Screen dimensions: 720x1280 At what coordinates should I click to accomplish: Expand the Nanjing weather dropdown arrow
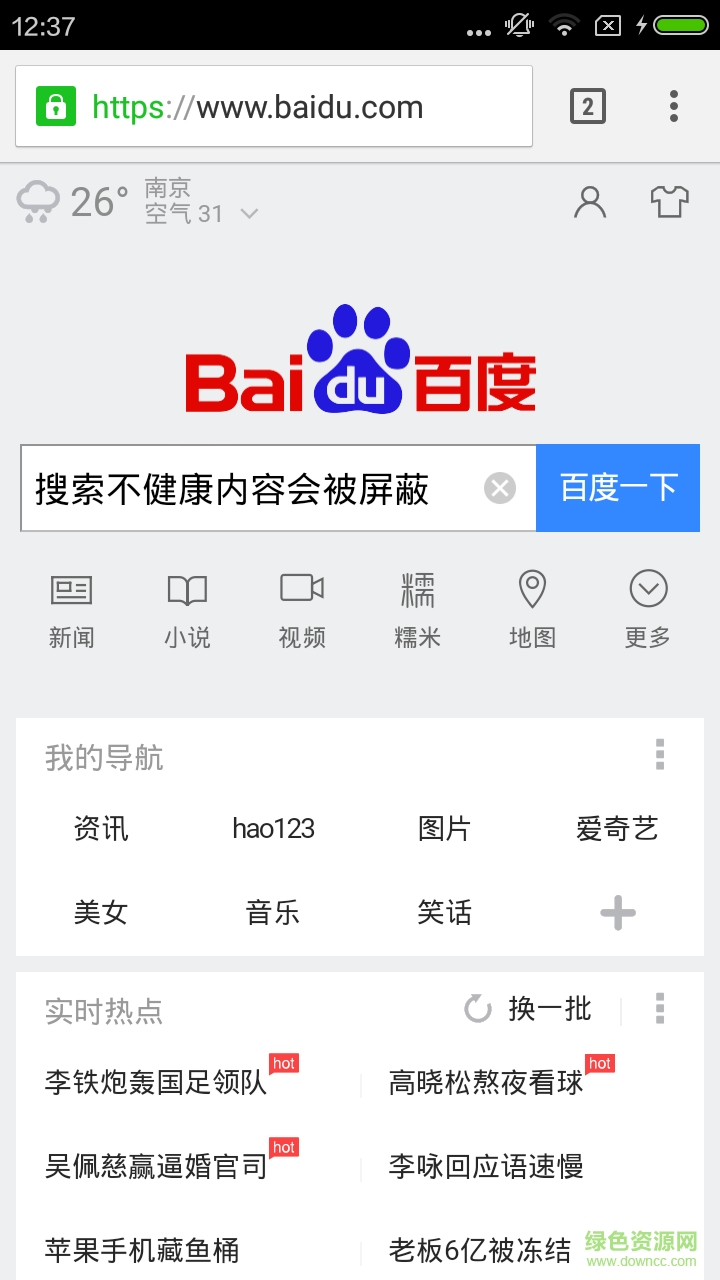(248, 214)
